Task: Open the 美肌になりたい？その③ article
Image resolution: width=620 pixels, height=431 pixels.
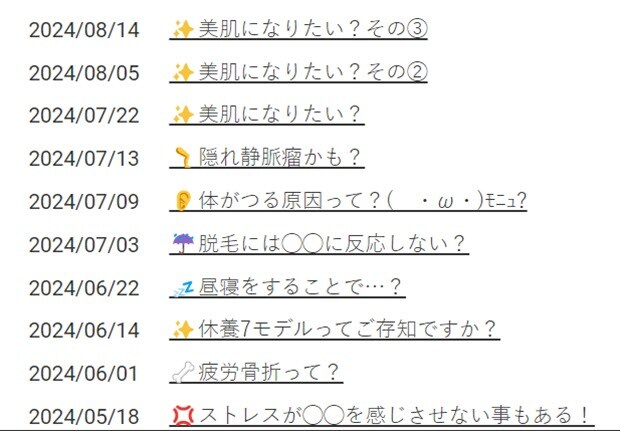Action: [300, 29]
